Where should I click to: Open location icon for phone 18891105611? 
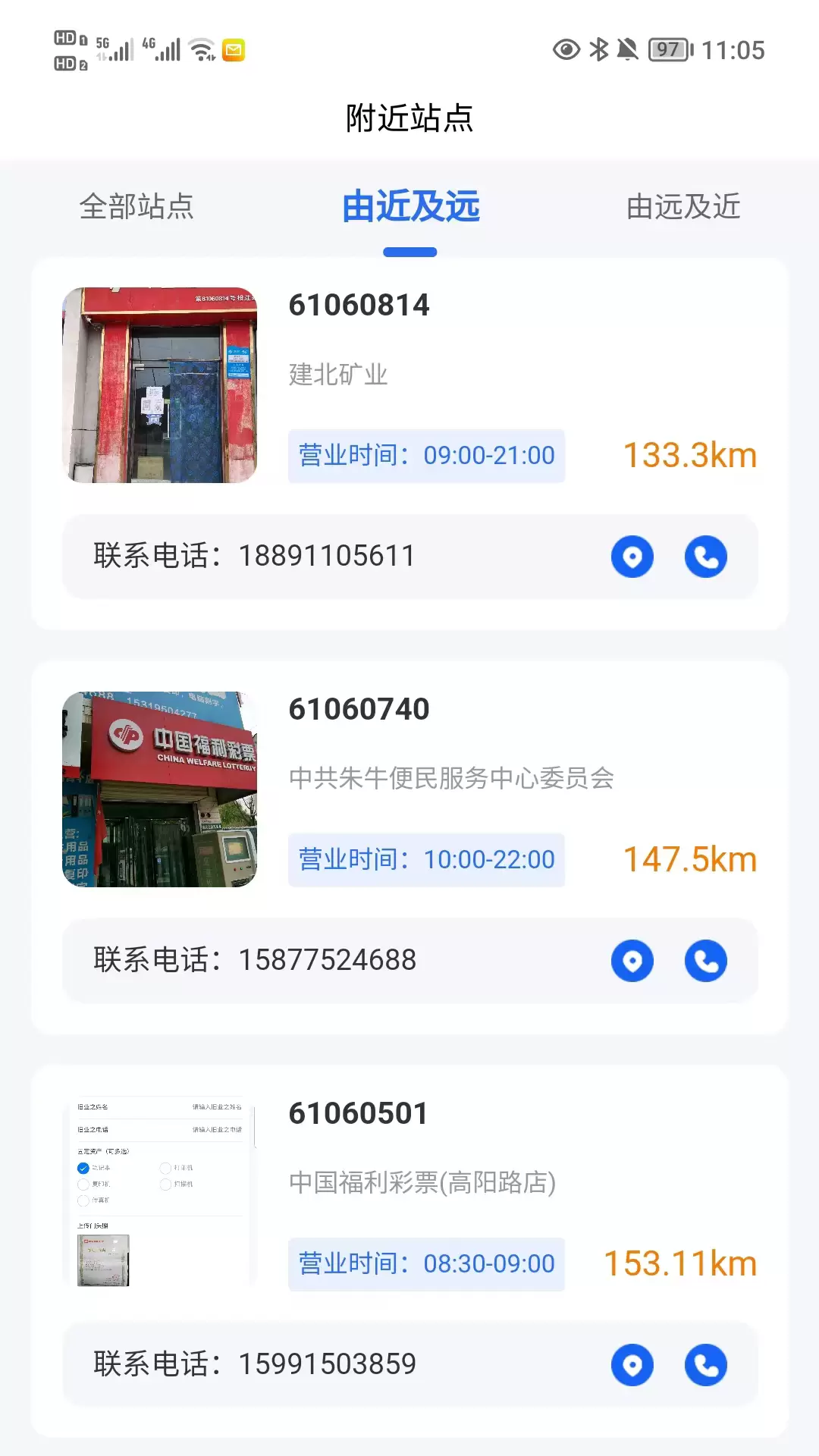tap(632, 557)
